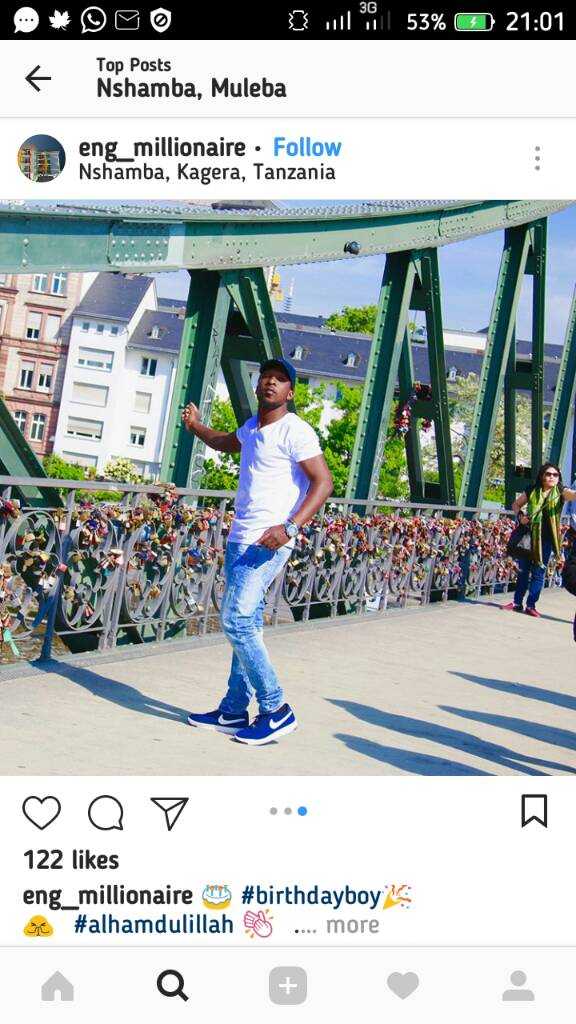Comment on the post
This screenshot has width=576, height=1024.
coord(106,812)
